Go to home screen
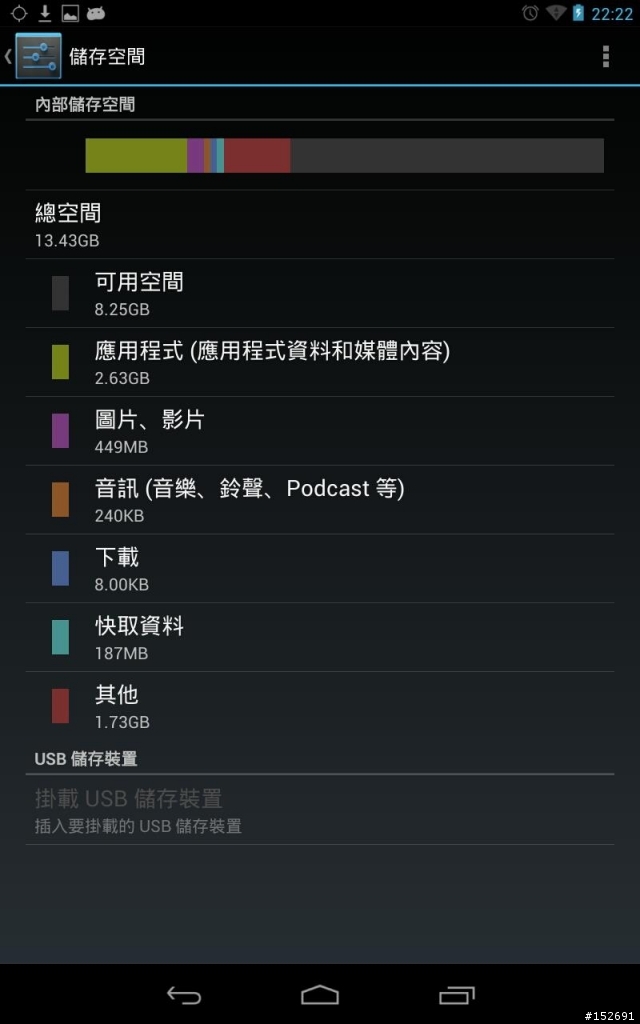 tap(320, 995)
